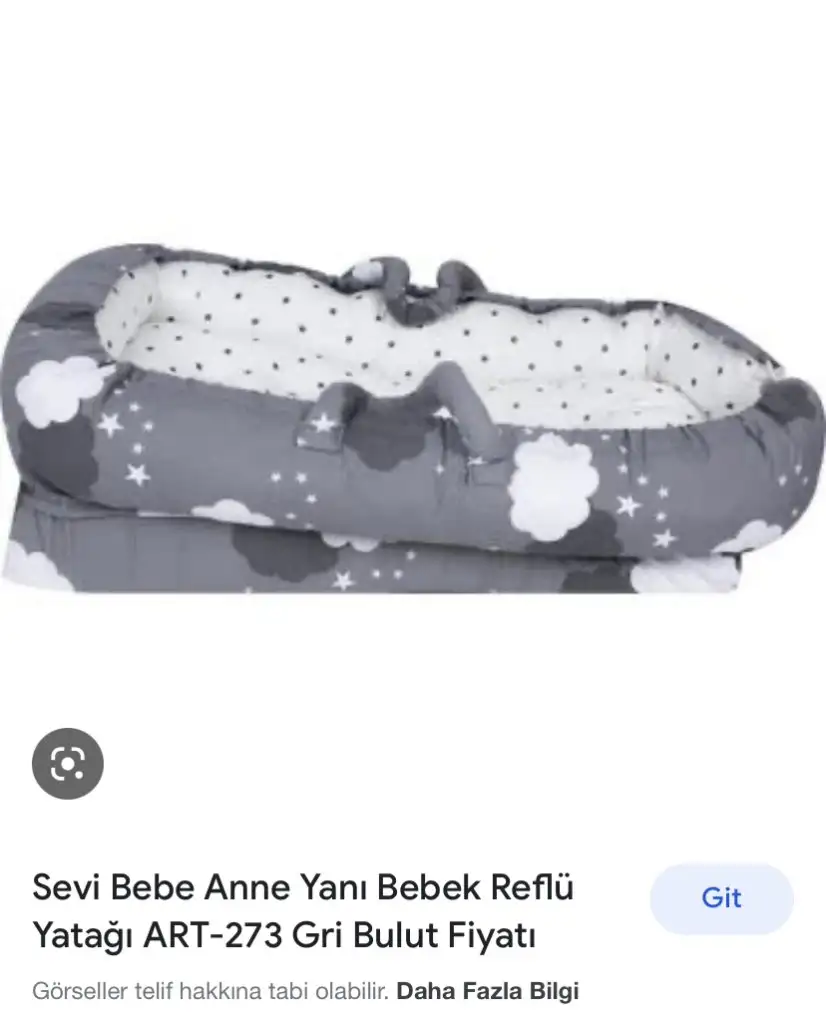Open Google Lens visual search icon
Viewport: 826px width, 1024px height.
[67, 764]
